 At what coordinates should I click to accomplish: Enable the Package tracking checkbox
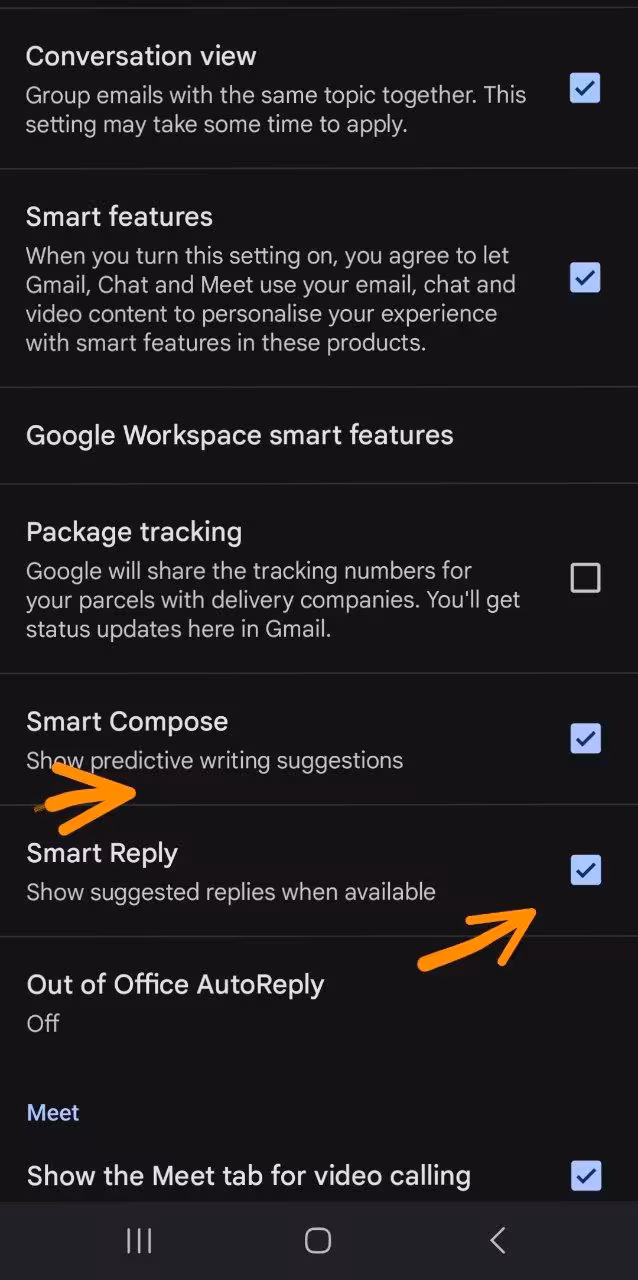coord(585,578)
